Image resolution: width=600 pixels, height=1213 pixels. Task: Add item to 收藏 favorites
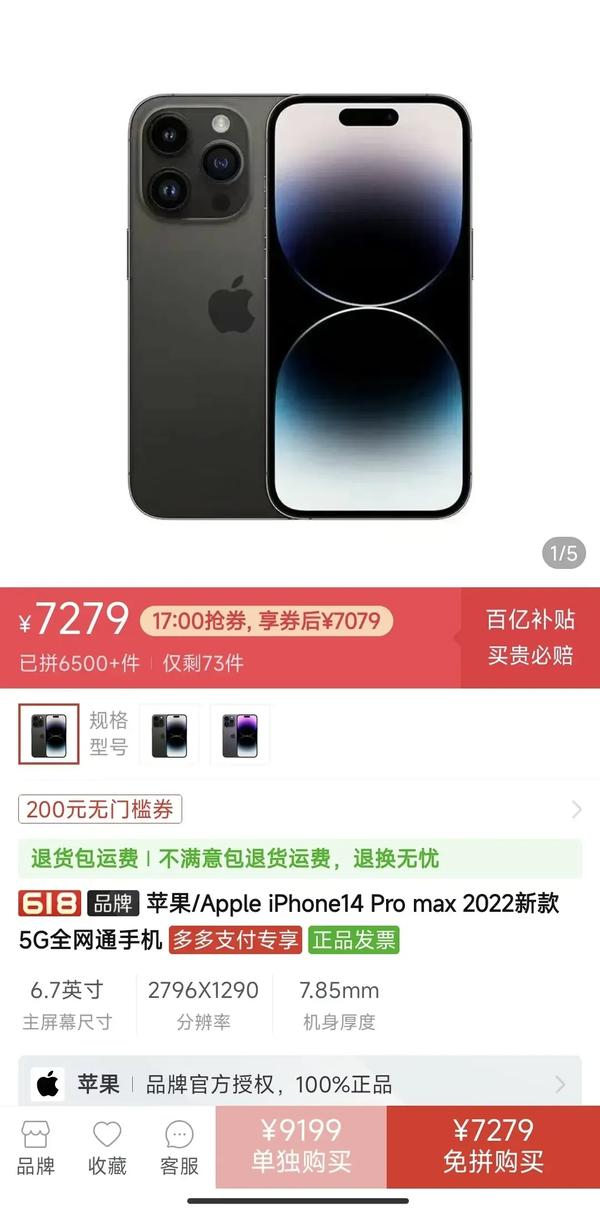point(107,1148)
